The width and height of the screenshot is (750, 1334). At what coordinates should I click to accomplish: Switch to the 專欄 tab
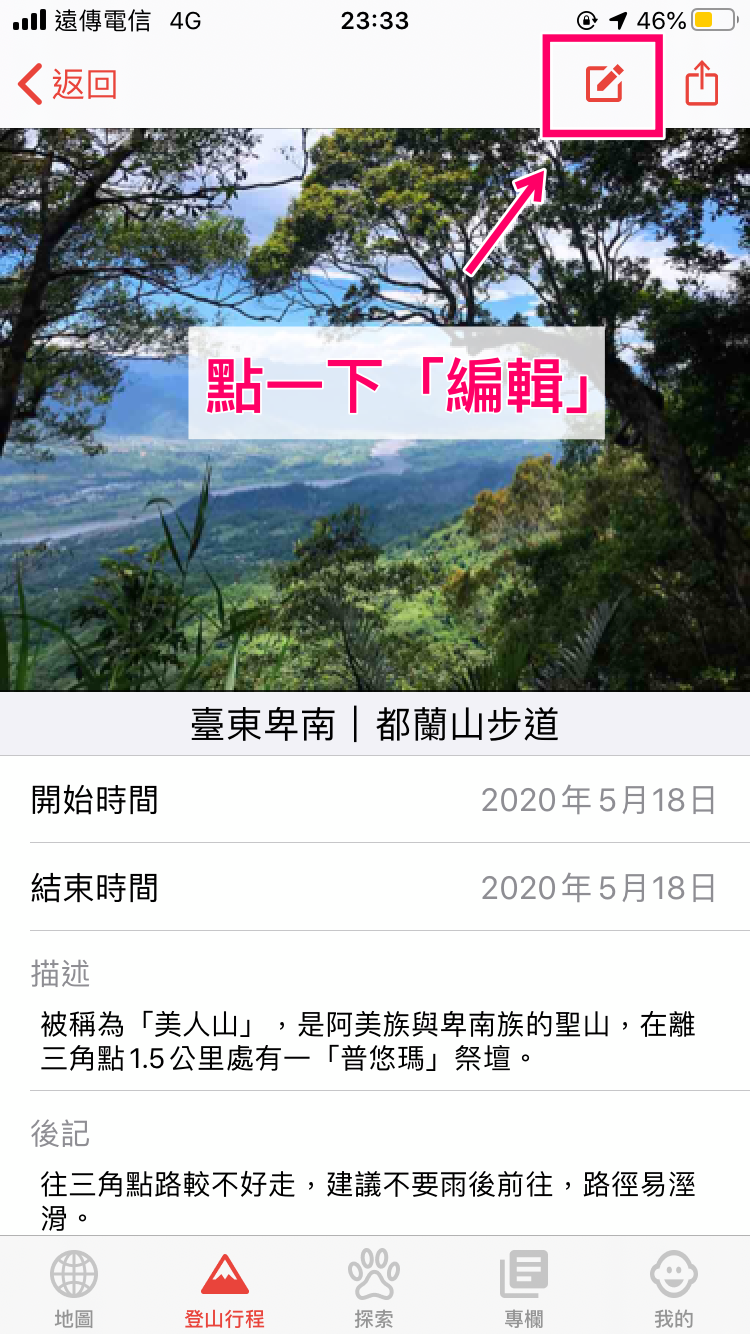click(524, 1287)
